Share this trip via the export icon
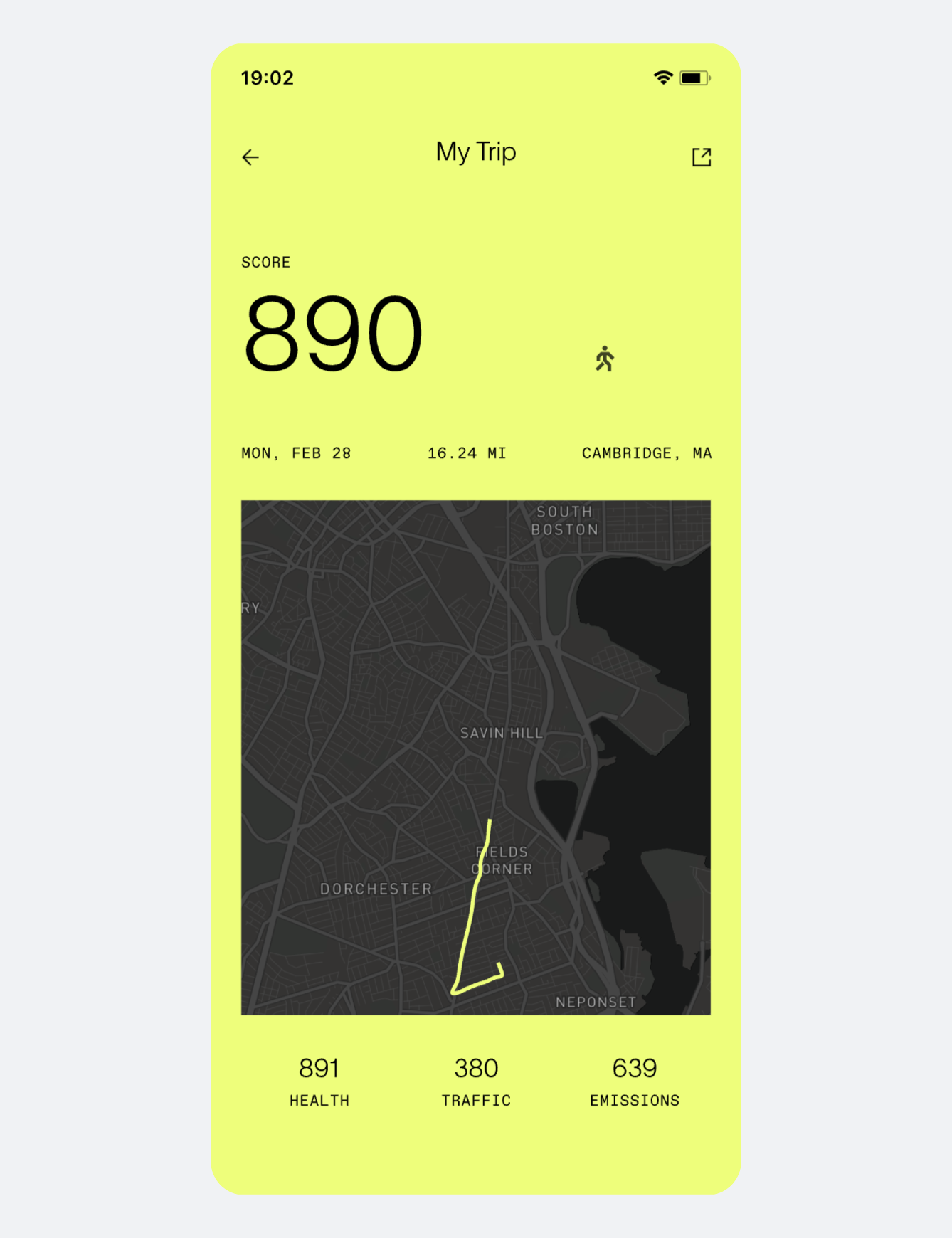Image resolution: width=952 pixels, height=1238 pixels. tap(701, 157)
